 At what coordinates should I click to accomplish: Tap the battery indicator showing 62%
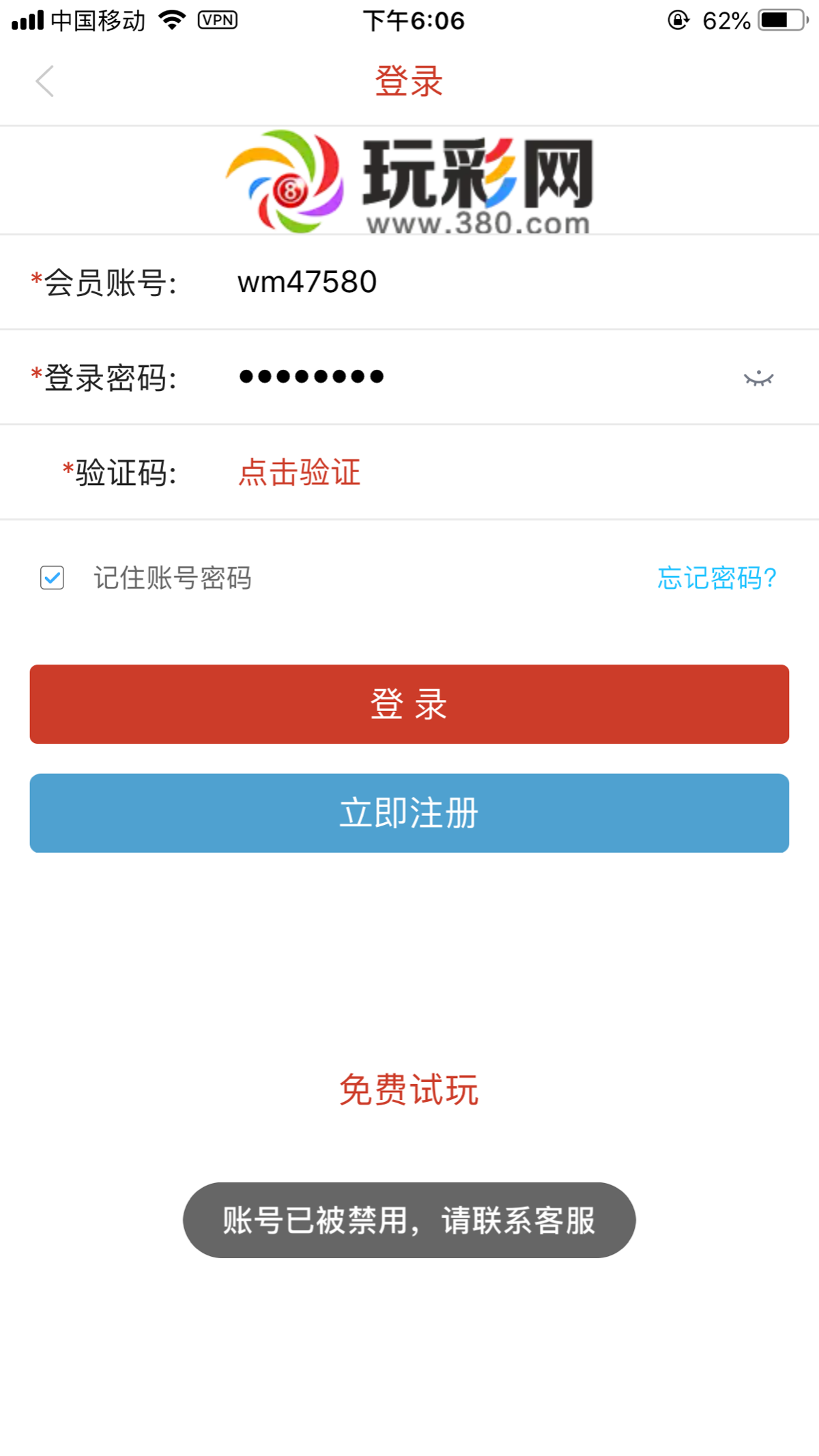(778, 20)
